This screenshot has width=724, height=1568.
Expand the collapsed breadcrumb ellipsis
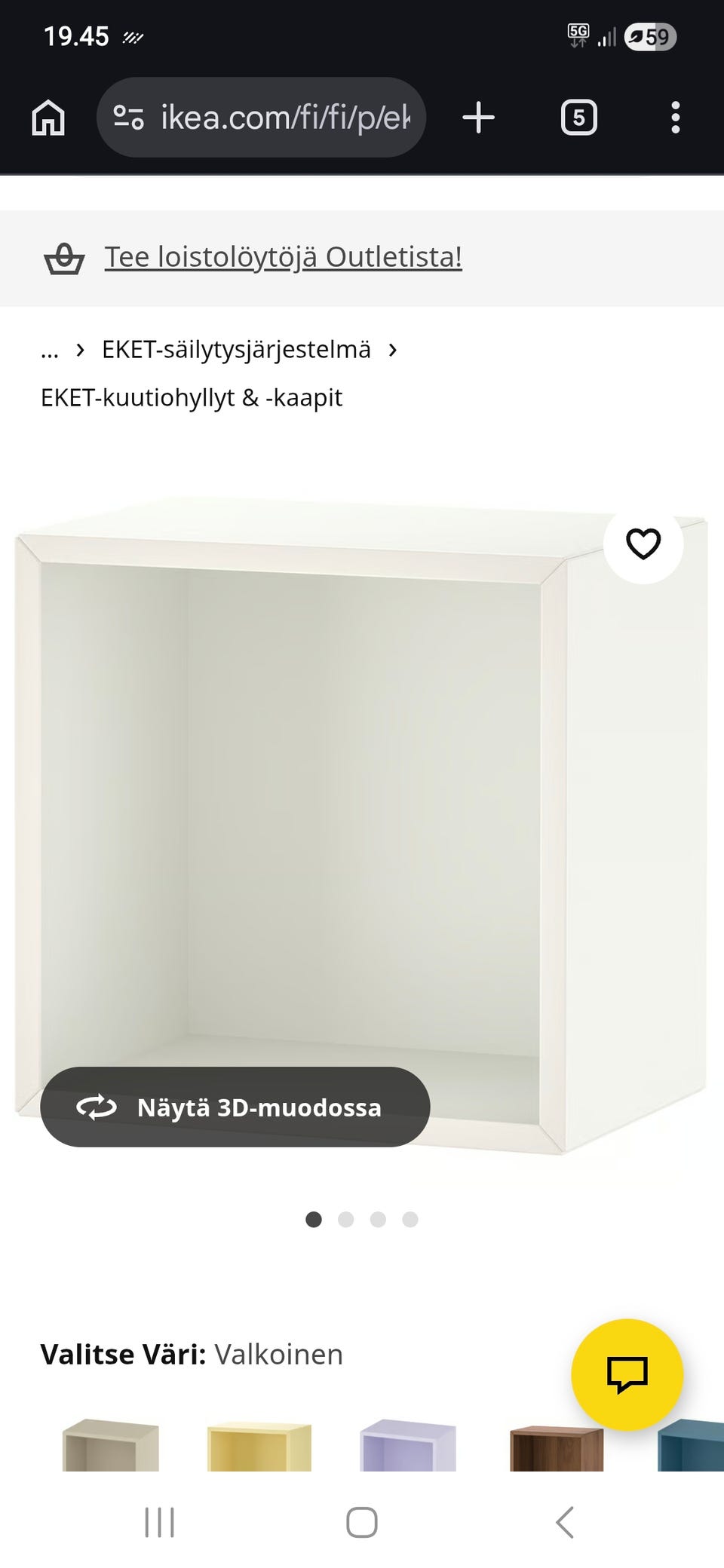point(50,351)
